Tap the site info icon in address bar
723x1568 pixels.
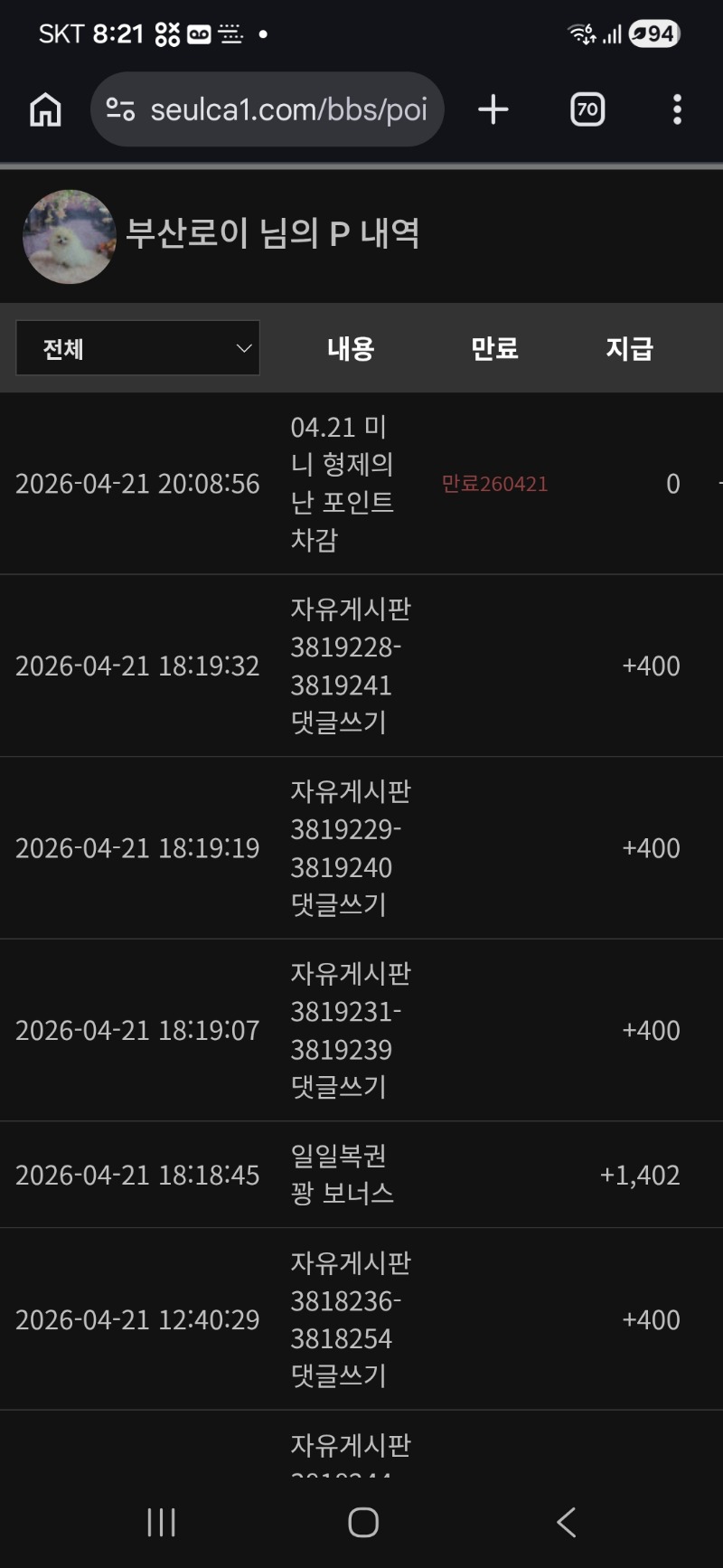[120, 110]
